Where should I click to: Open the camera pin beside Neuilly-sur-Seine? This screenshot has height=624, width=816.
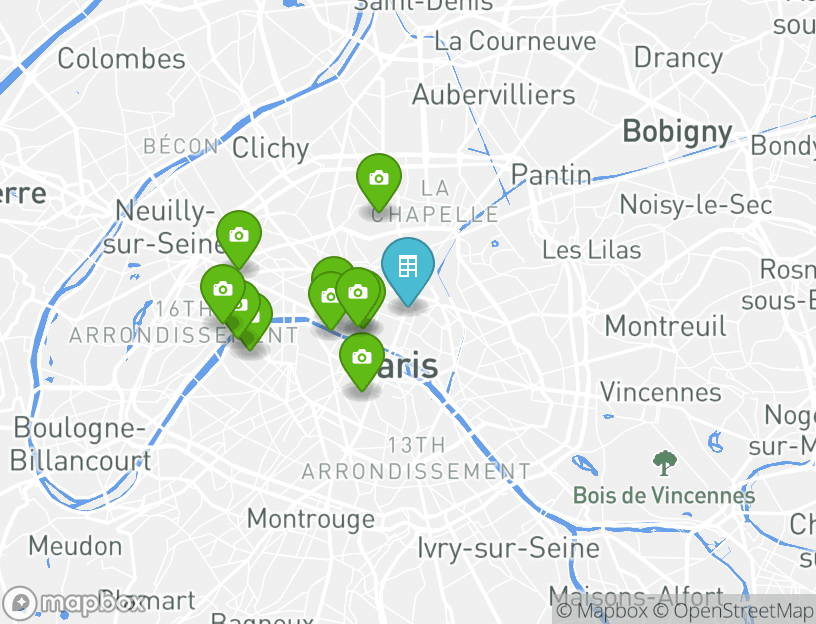(238, 236)
